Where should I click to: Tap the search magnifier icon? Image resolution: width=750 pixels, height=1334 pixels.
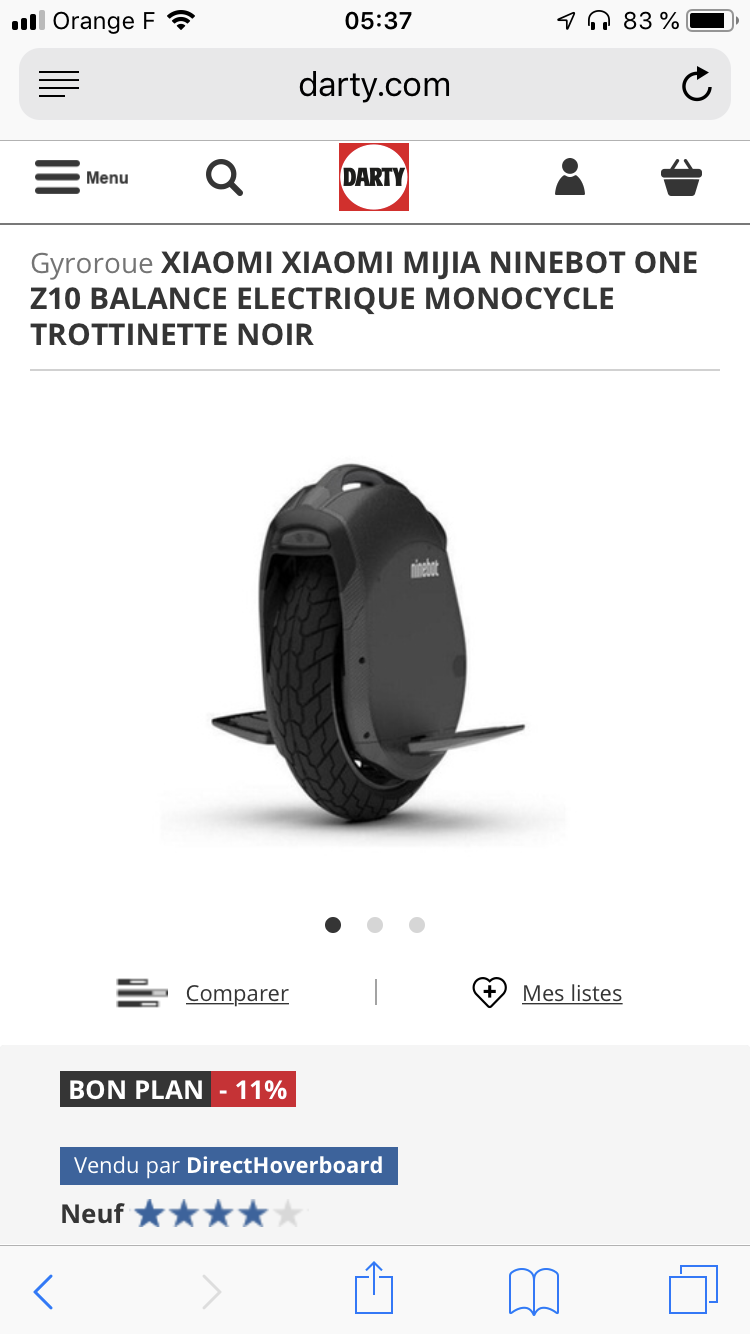pos(224,178)
